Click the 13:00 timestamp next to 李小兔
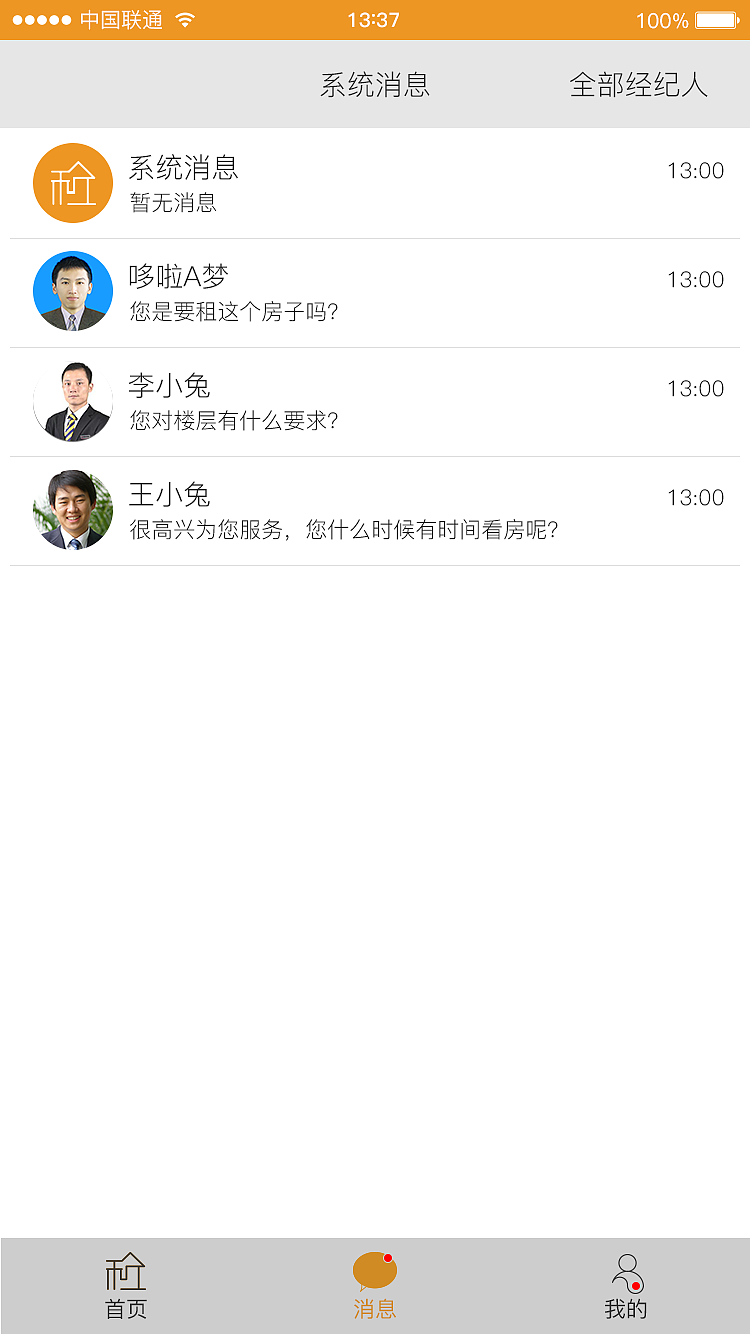 click(695, 389)
